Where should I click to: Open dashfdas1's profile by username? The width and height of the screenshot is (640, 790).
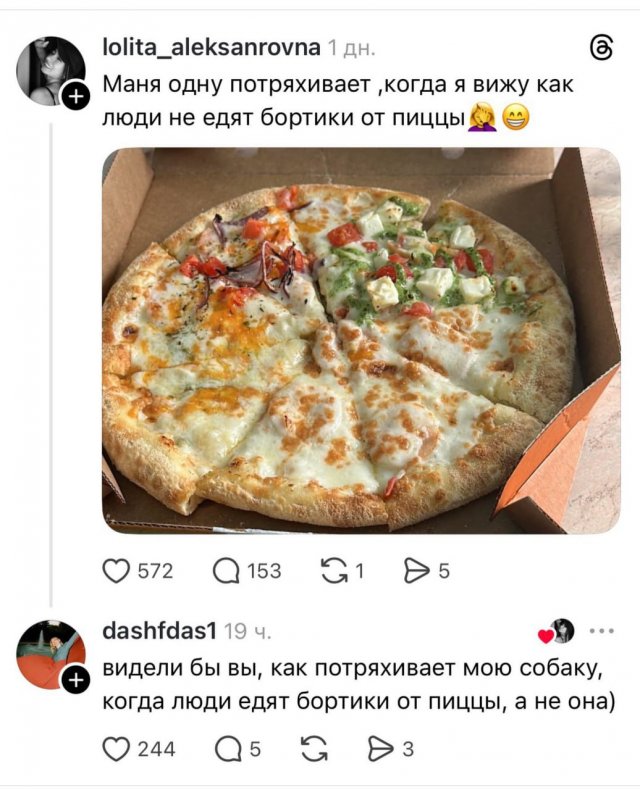(x=159, y=631)
